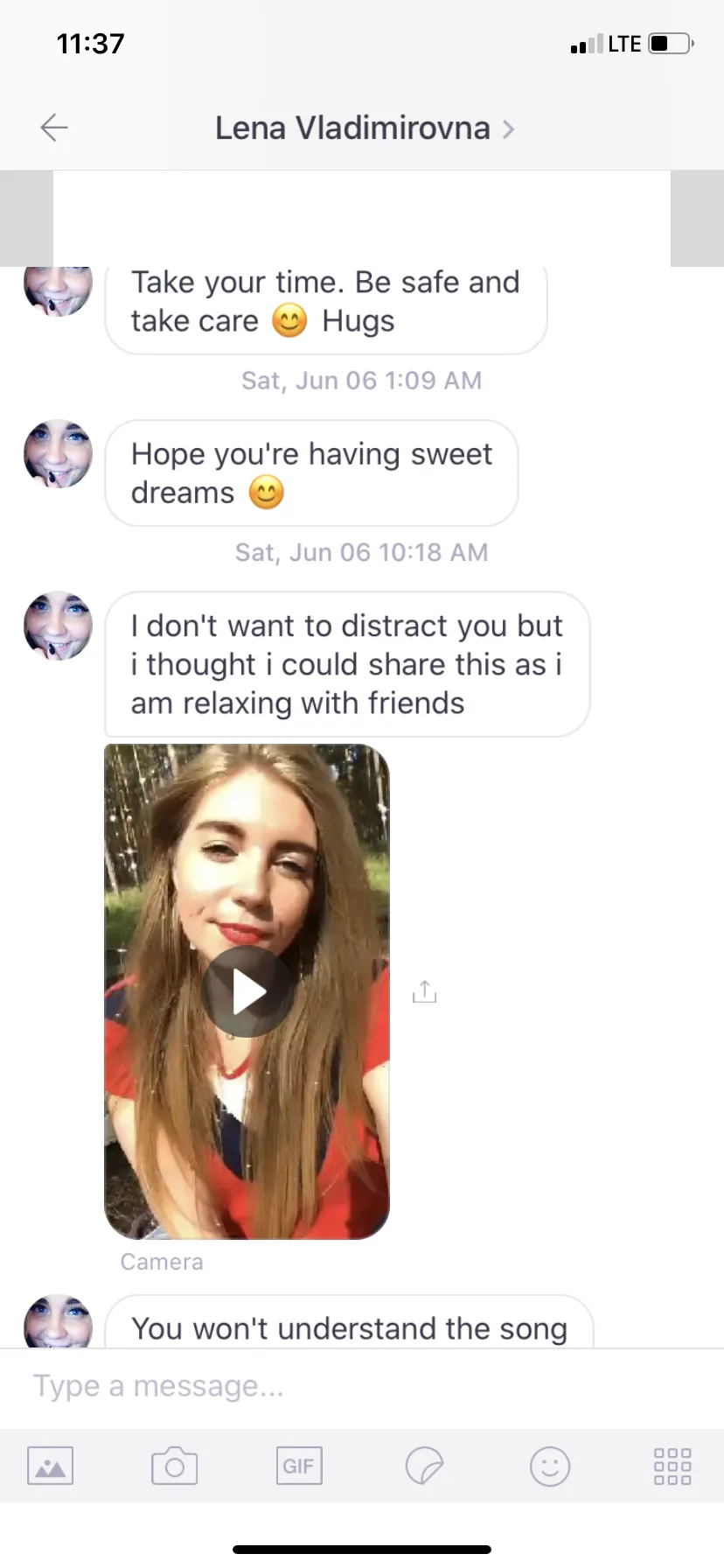Open Lena Vladimirovna's contact details
Image resolution: width=724 pixels, height=1568 pixels.
(x=365, y=129)
